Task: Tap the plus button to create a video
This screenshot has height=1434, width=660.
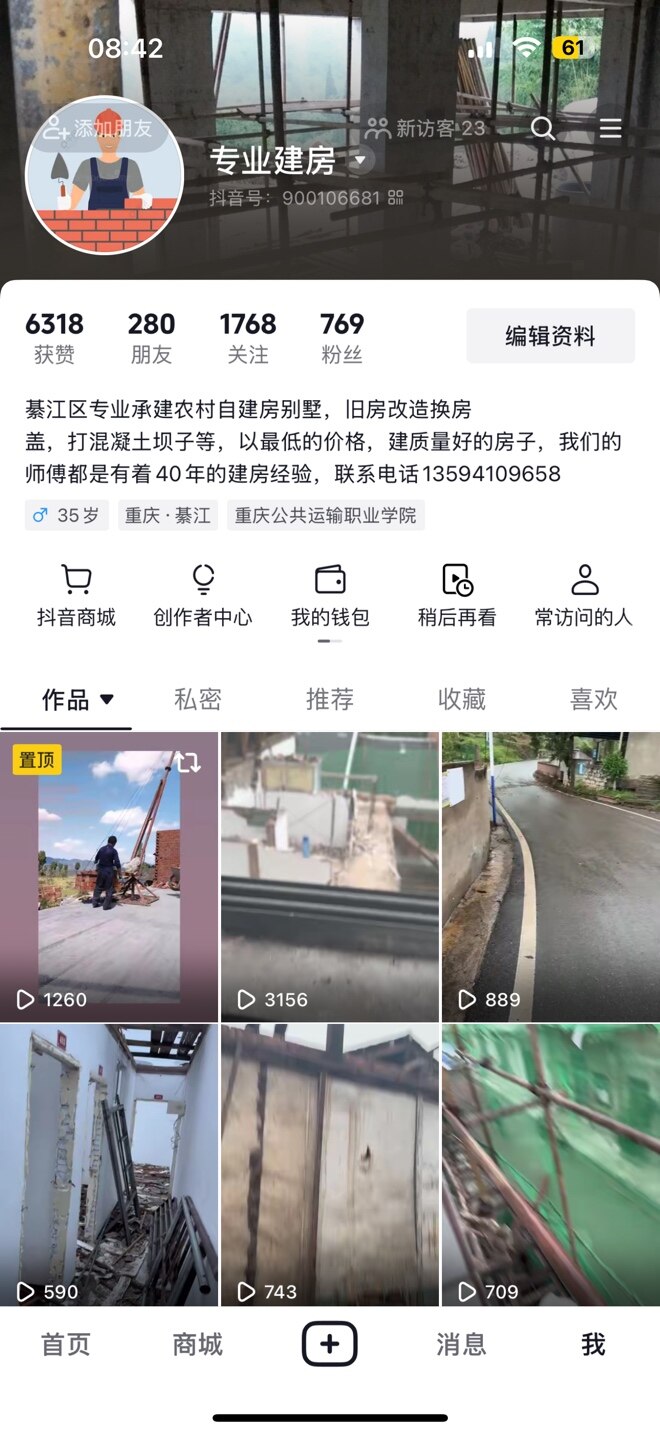Action: pos(330,1344)
